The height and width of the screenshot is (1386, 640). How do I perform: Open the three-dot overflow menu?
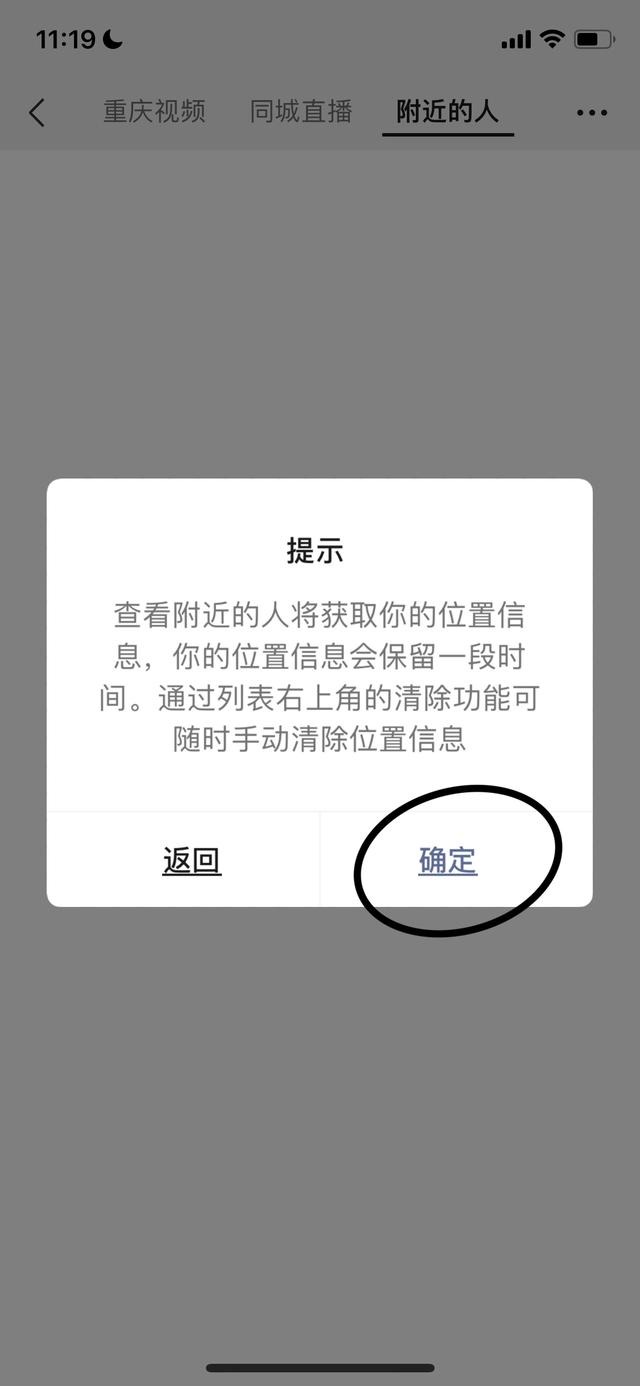(x=592, y=112)
